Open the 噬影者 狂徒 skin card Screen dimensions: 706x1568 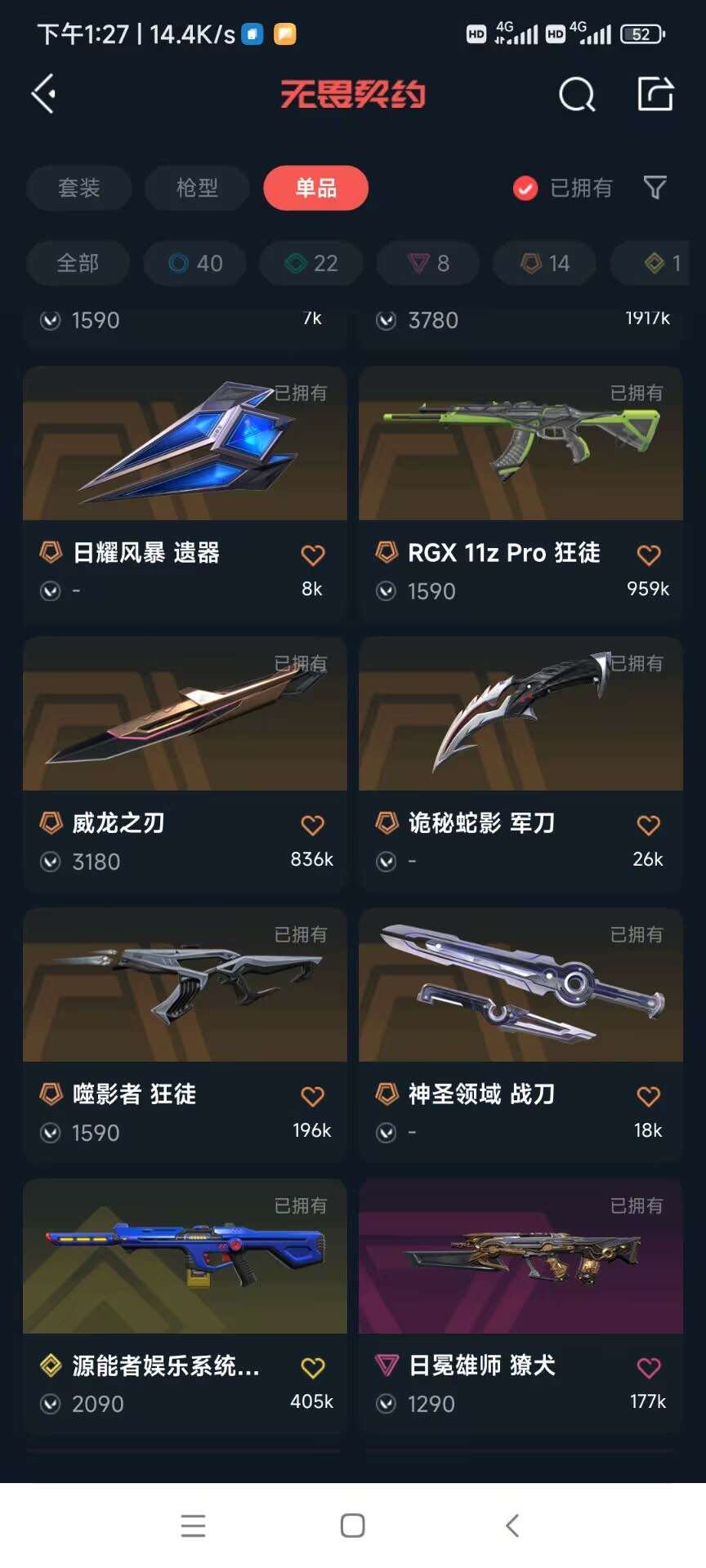[x=185, y=1034]
